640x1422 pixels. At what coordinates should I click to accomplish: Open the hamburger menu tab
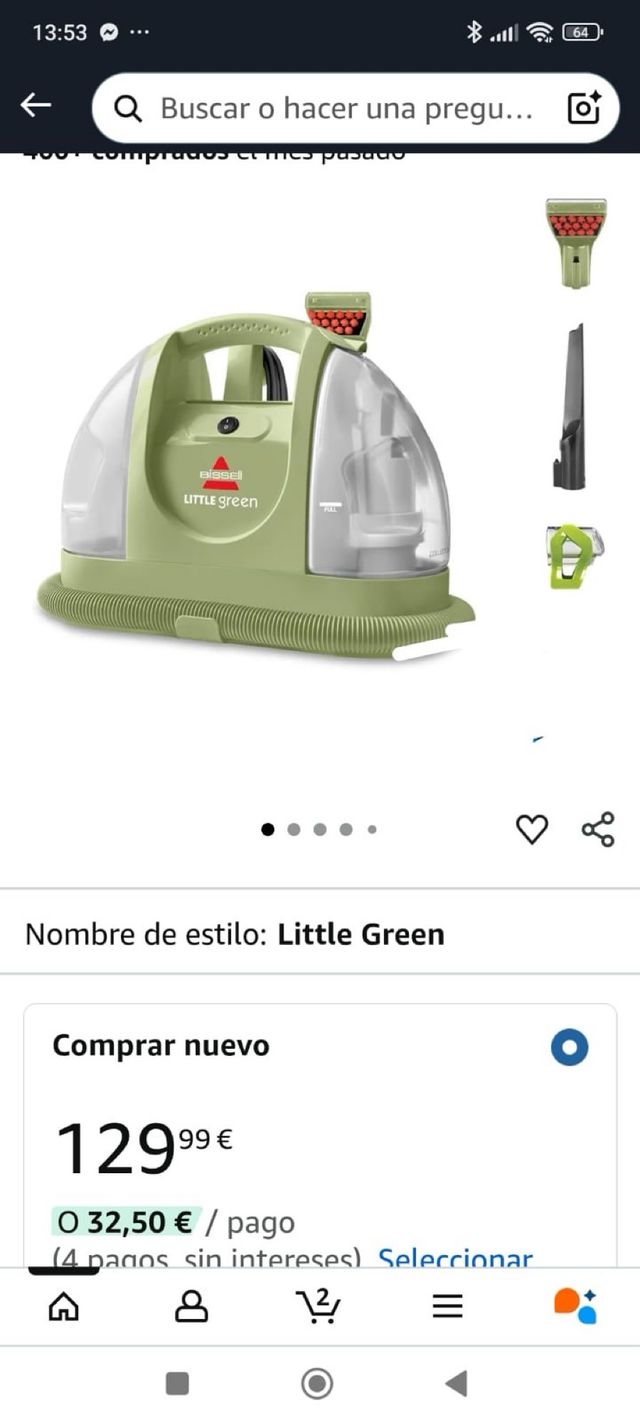447,1305
